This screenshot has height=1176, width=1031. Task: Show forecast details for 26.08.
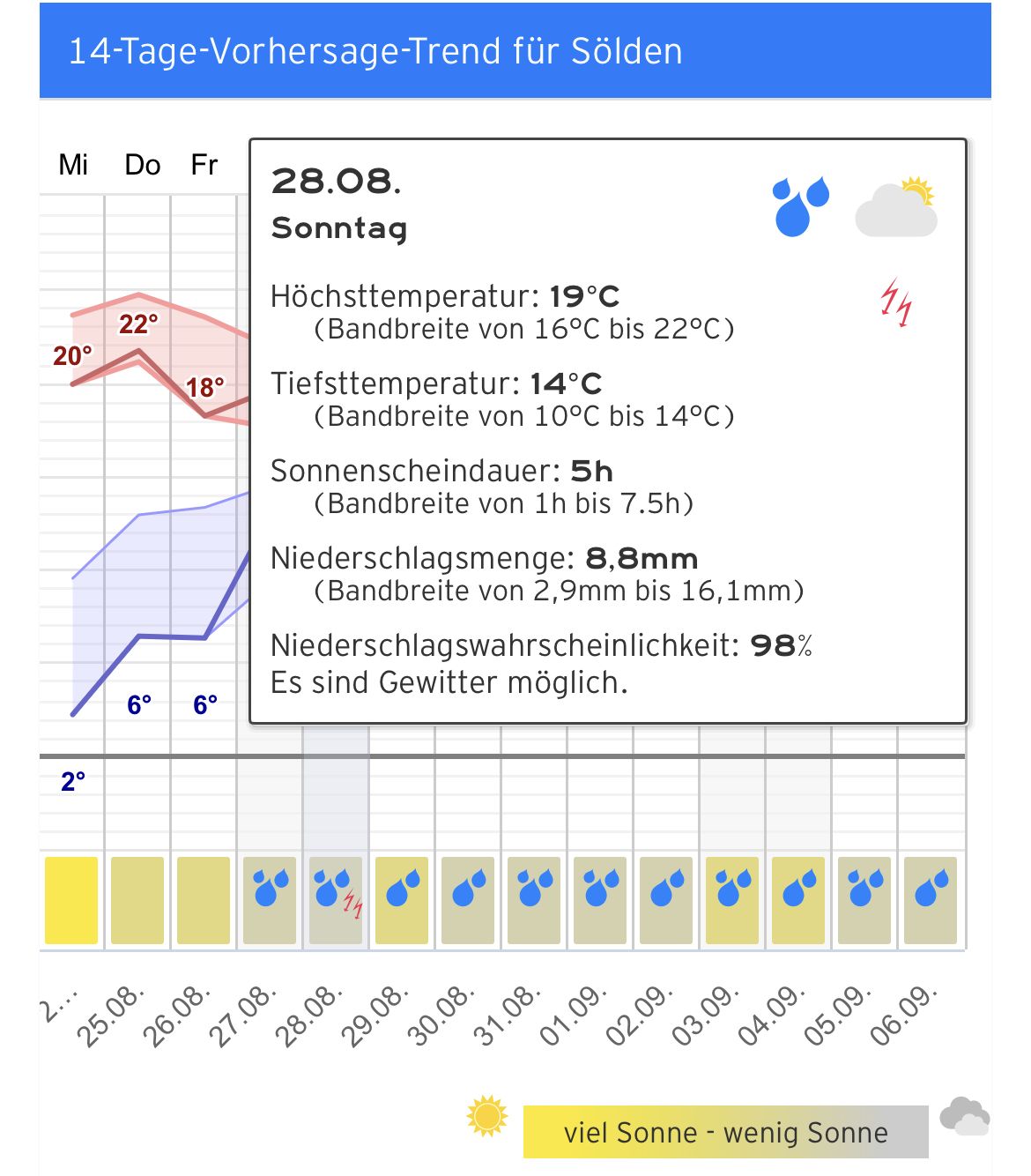[x=204, y=900]
